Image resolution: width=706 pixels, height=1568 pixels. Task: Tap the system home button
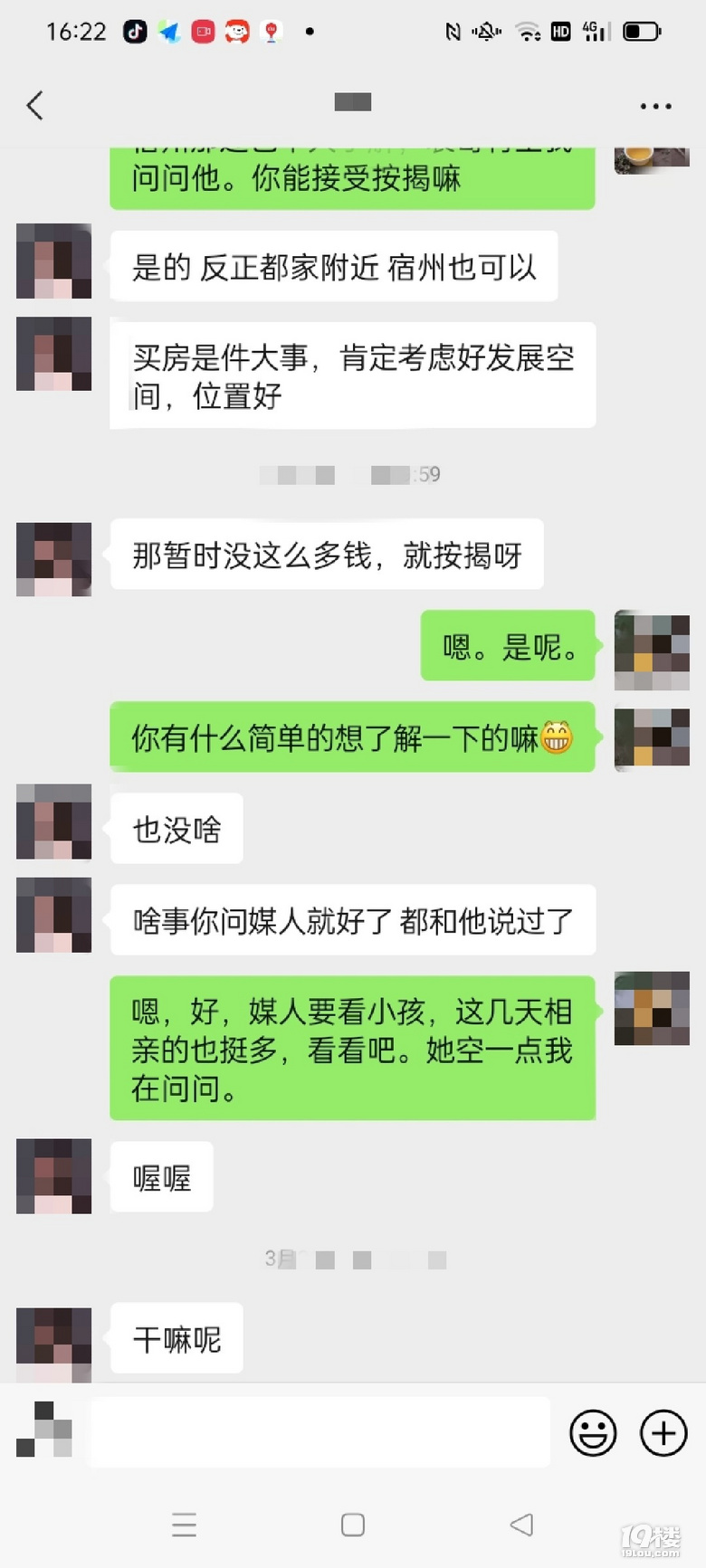(x=353, y=1525)
